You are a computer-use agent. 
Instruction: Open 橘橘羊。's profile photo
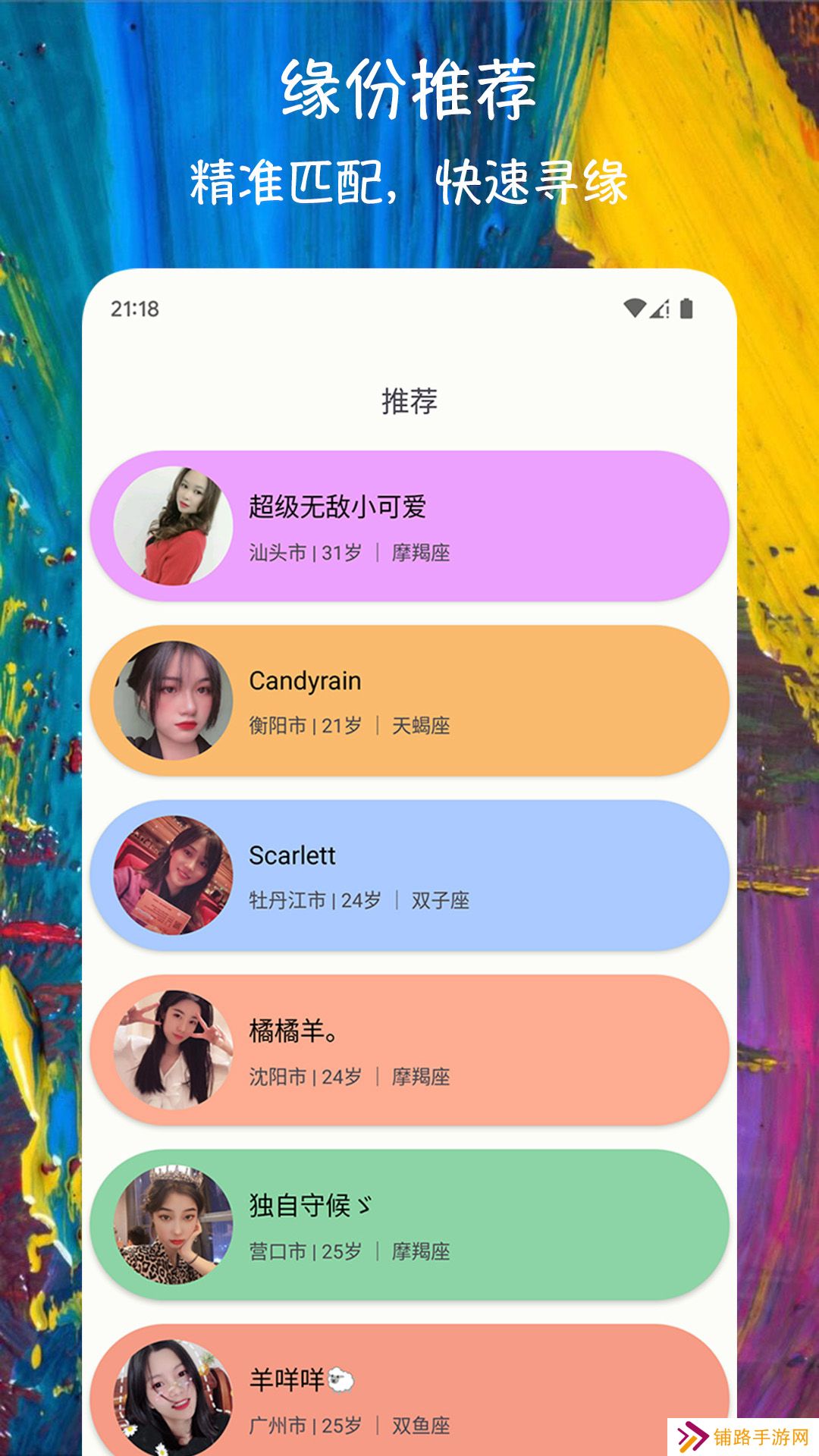(176, 1050)
